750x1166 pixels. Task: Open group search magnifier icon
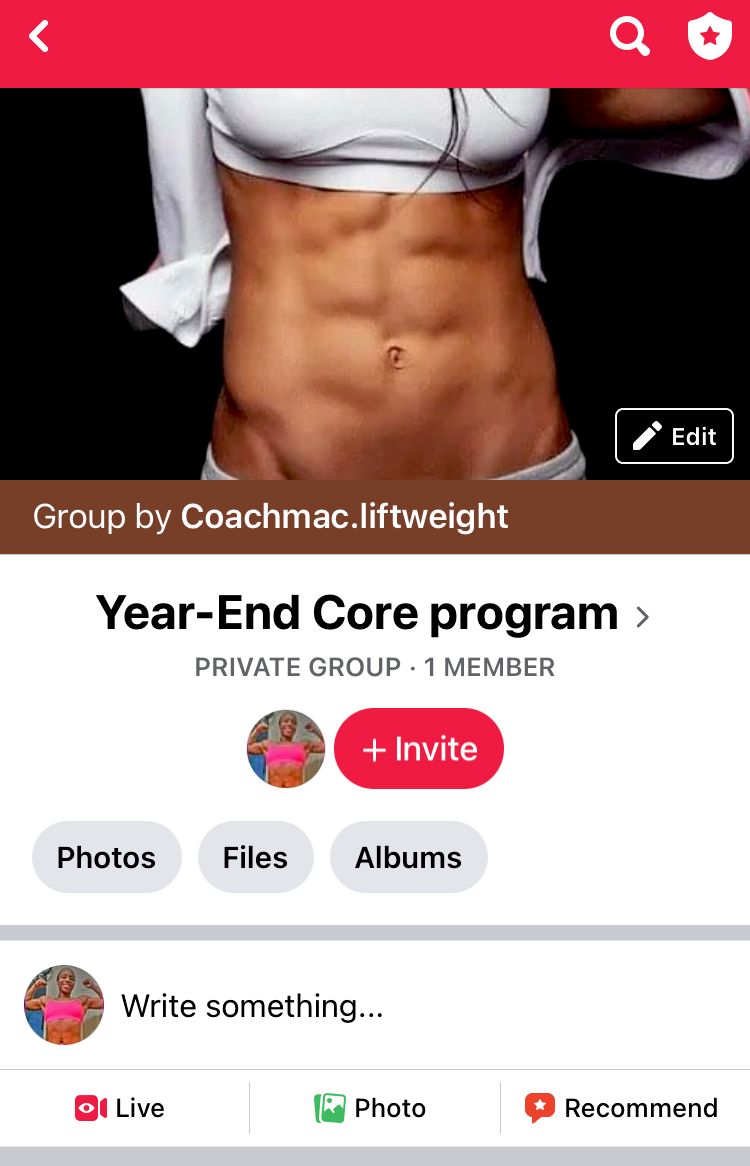pyautogui.click(x=630, y=38)
